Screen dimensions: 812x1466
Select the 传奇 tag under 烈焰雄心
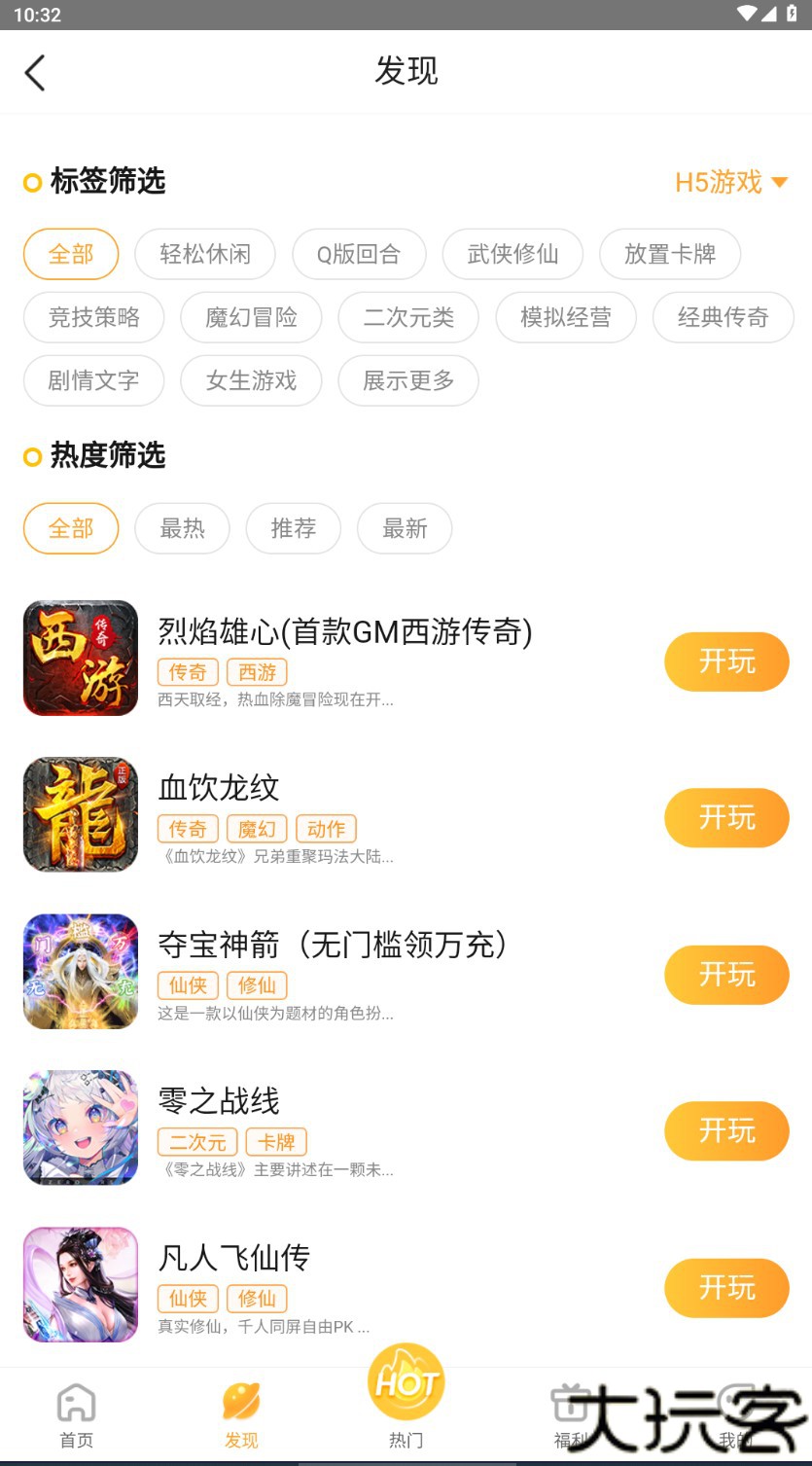tap(188, 672)
